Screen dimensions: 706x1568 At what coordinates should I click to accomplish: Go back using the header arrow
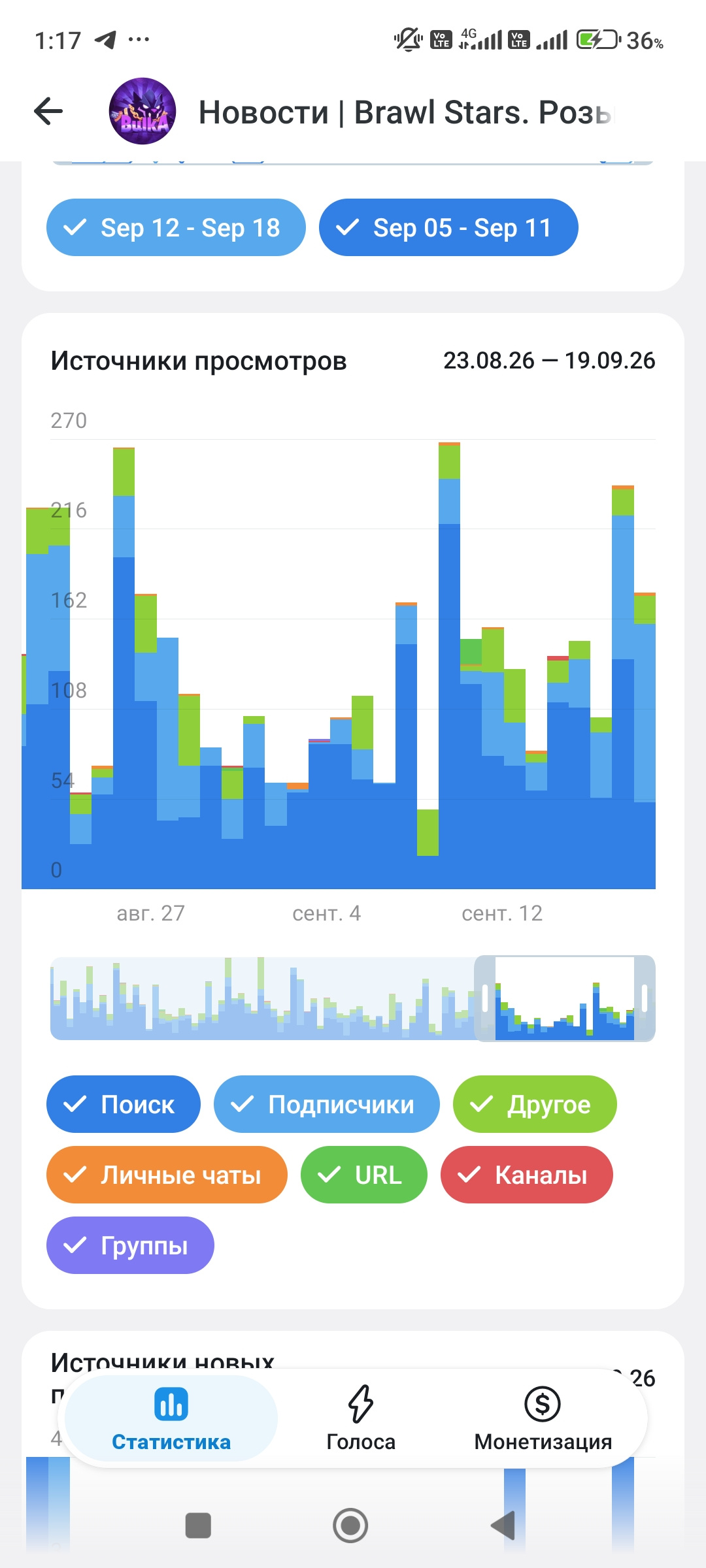48,111
